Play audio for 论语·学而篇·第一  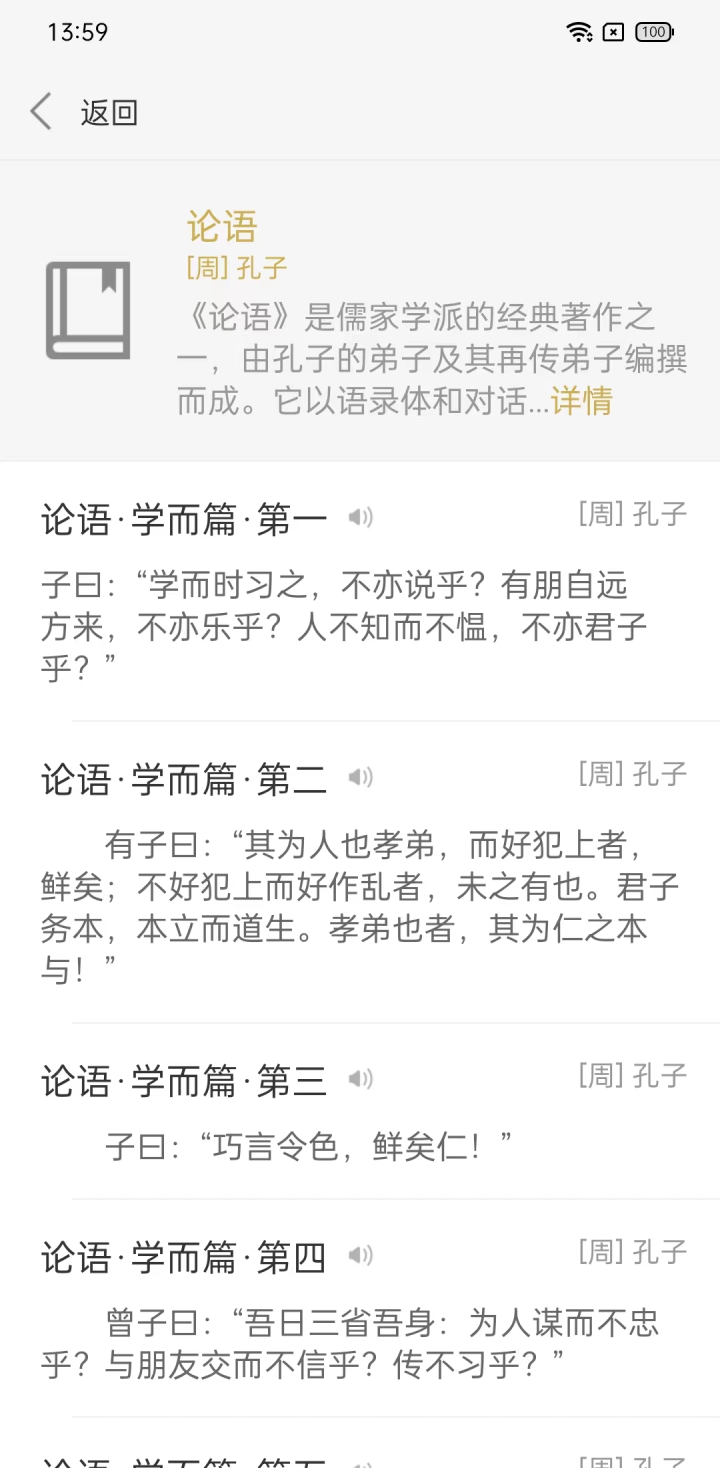click(x=360, y=517)
